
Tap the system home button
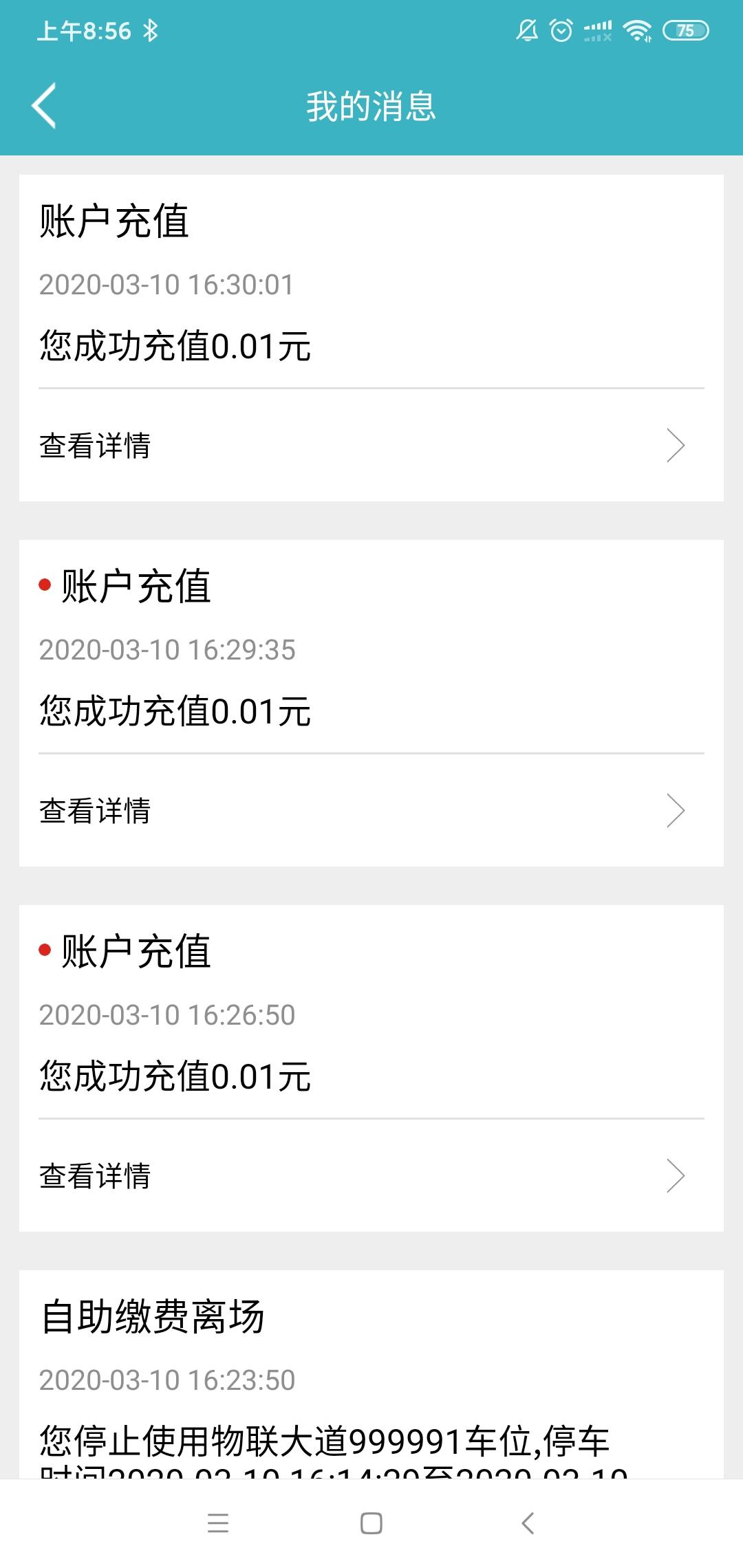point(371,1523)
